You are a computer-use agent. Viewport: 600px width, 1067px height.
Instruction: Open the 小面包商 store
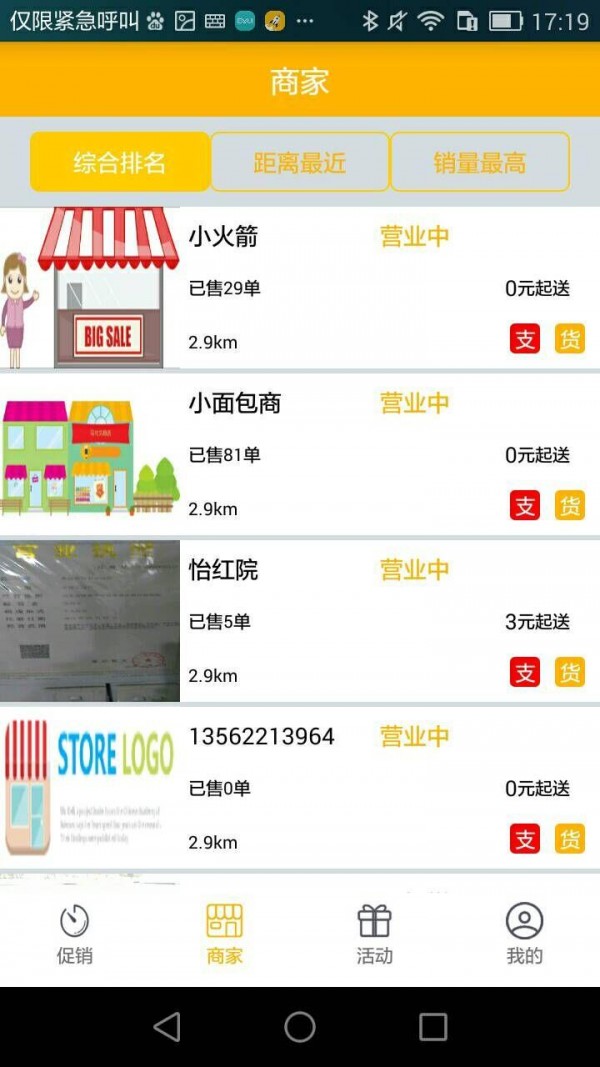[x=300, y=455]
